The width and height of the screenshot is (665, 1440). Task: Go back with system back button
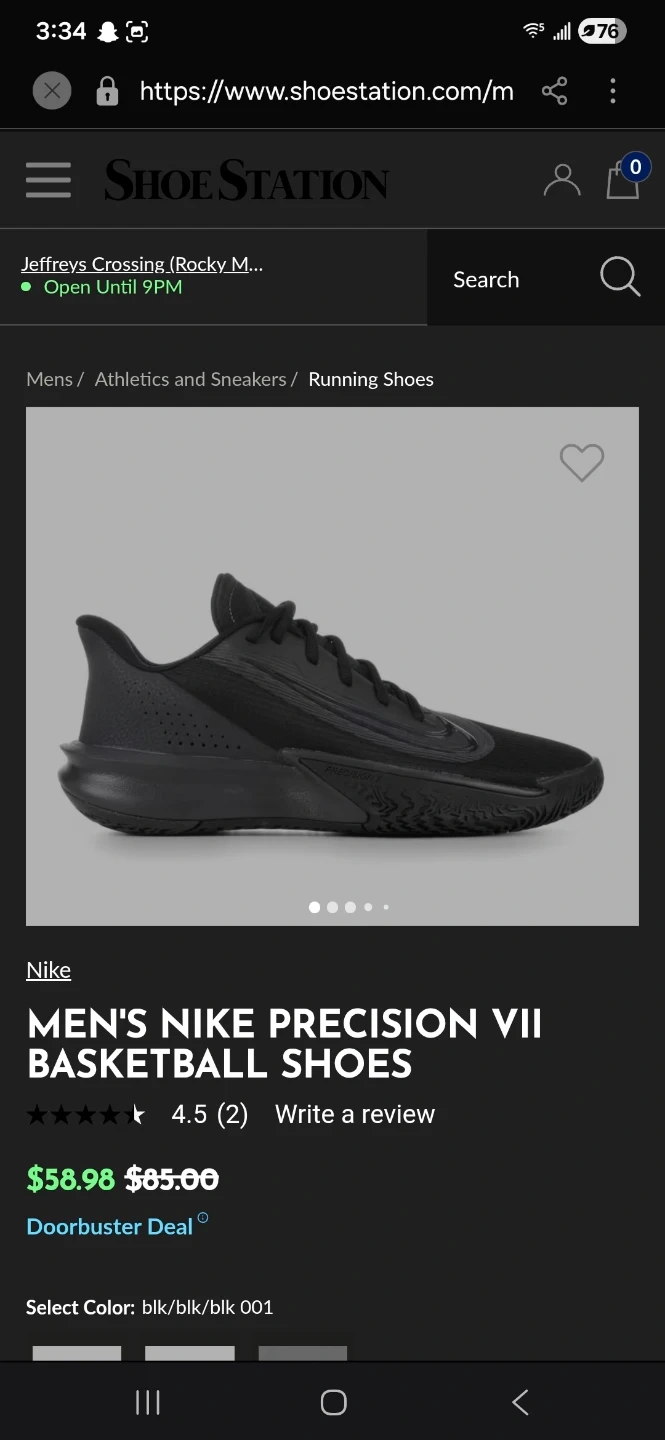coord(520,1402)
